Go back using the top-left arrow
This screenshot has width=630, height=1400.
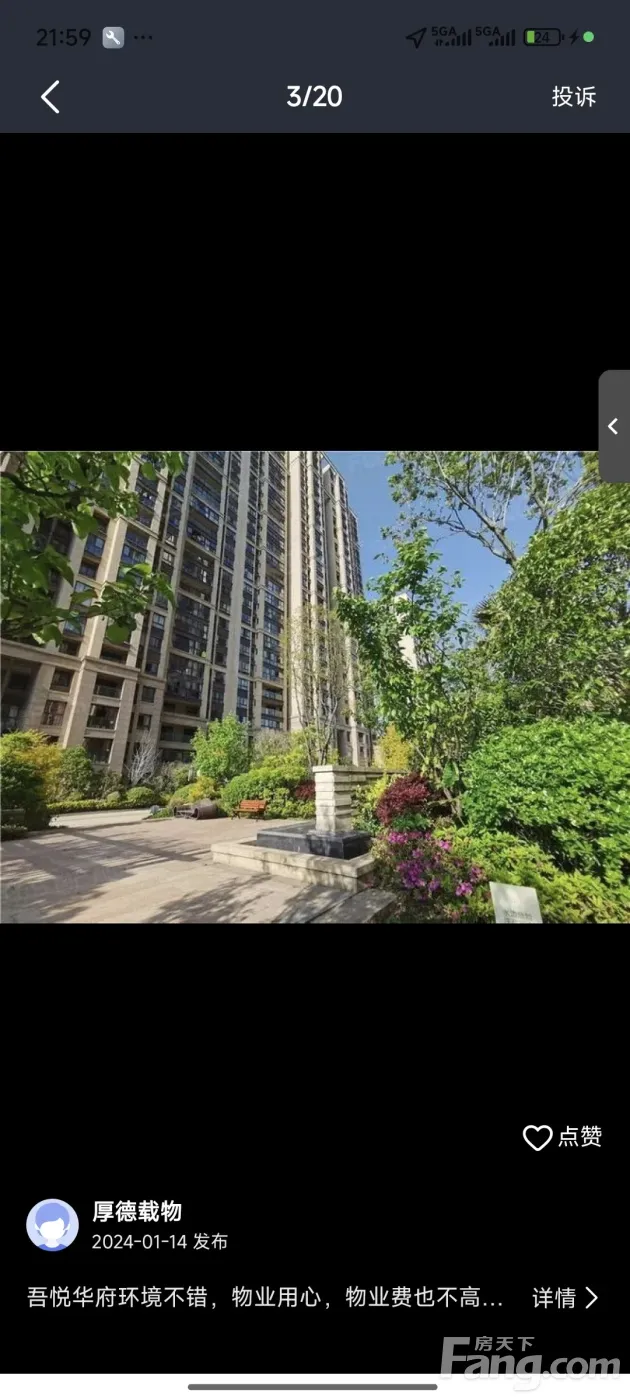coord(50,97)
